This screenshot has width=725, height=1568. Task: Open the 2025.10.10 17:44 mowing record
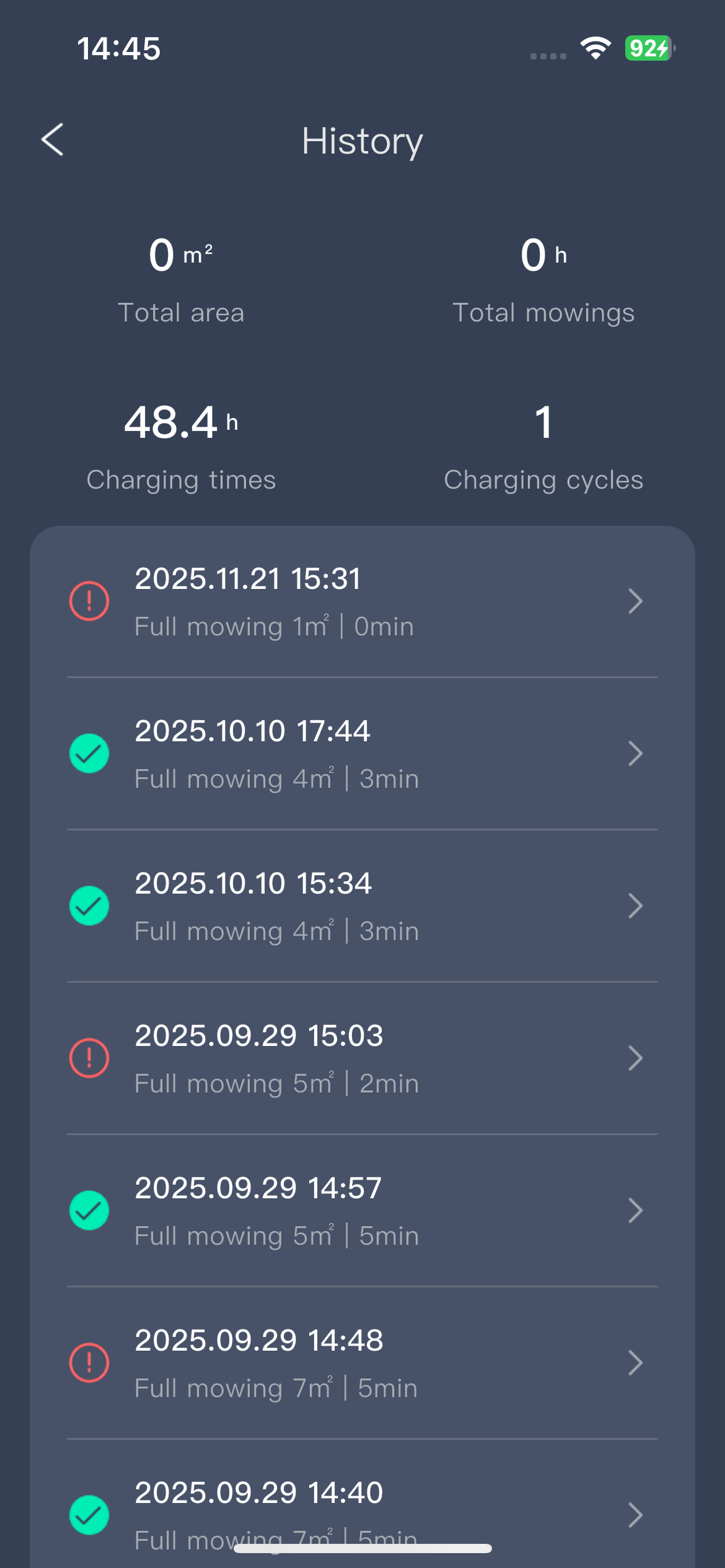coord(635,752)
